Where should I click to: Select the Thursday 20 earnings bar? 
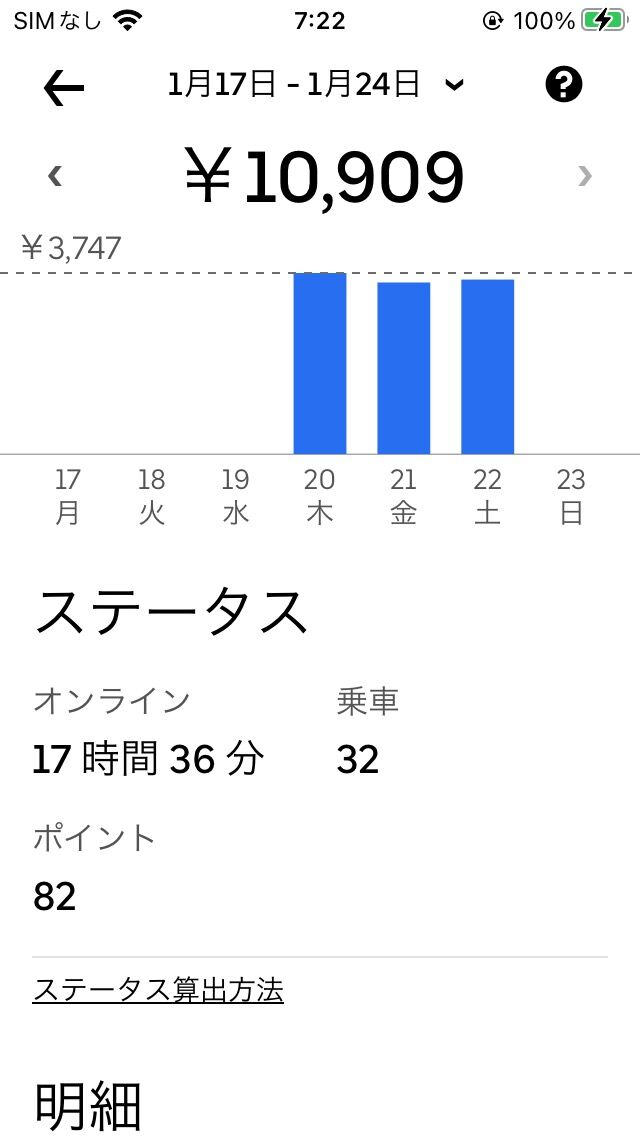click(x=320, y=363)
